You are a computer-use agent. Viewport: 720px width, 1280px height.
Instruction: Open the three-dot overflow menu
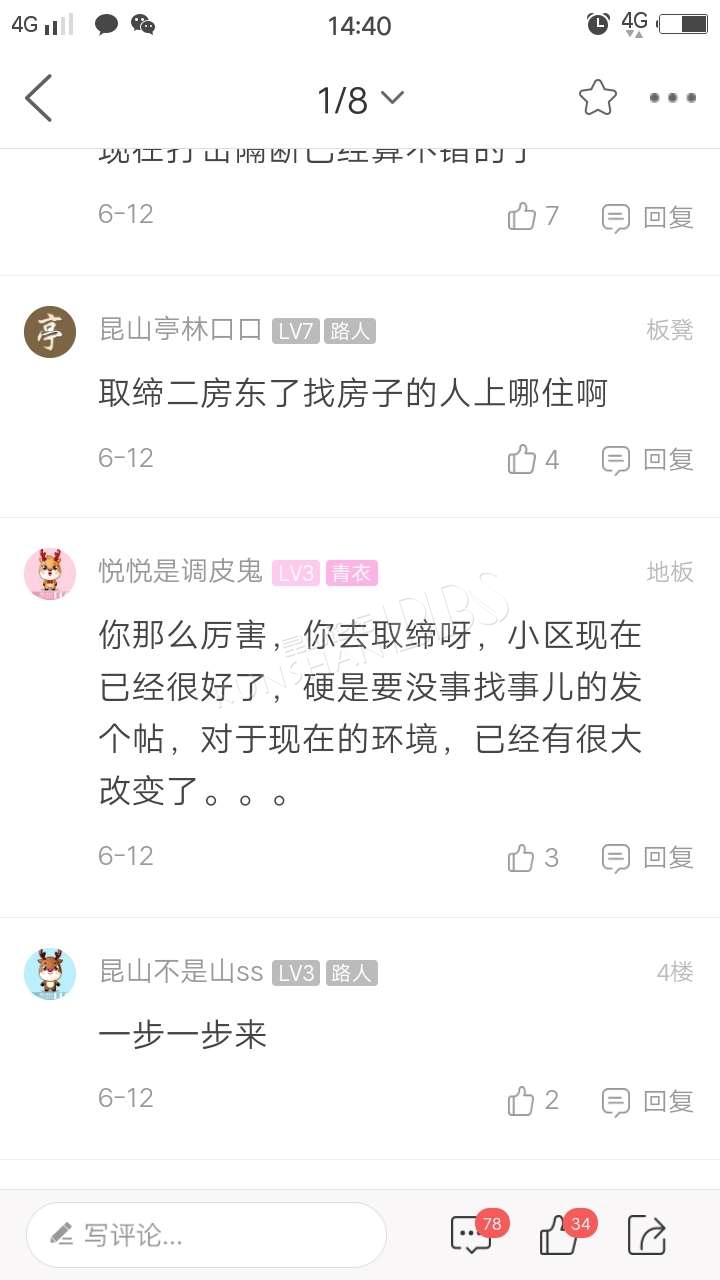(672, 98)
